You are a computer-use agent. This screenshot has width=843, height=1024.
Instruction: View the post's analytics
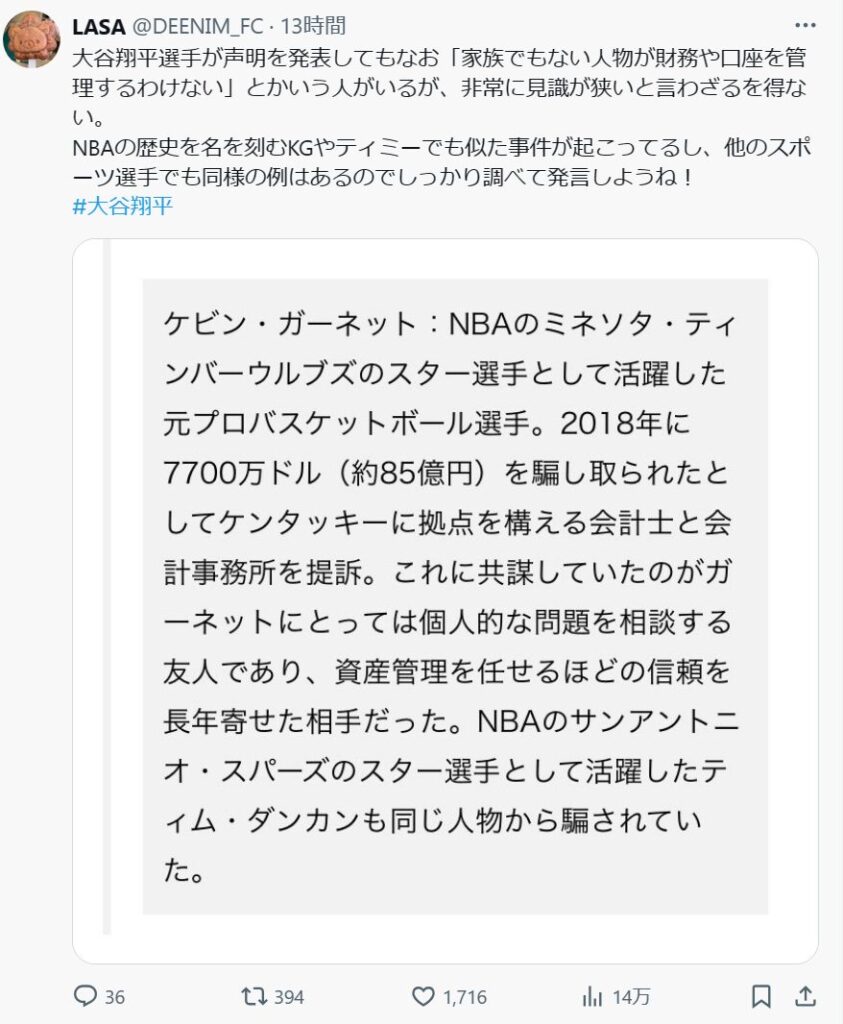click(x=592, y=996)
